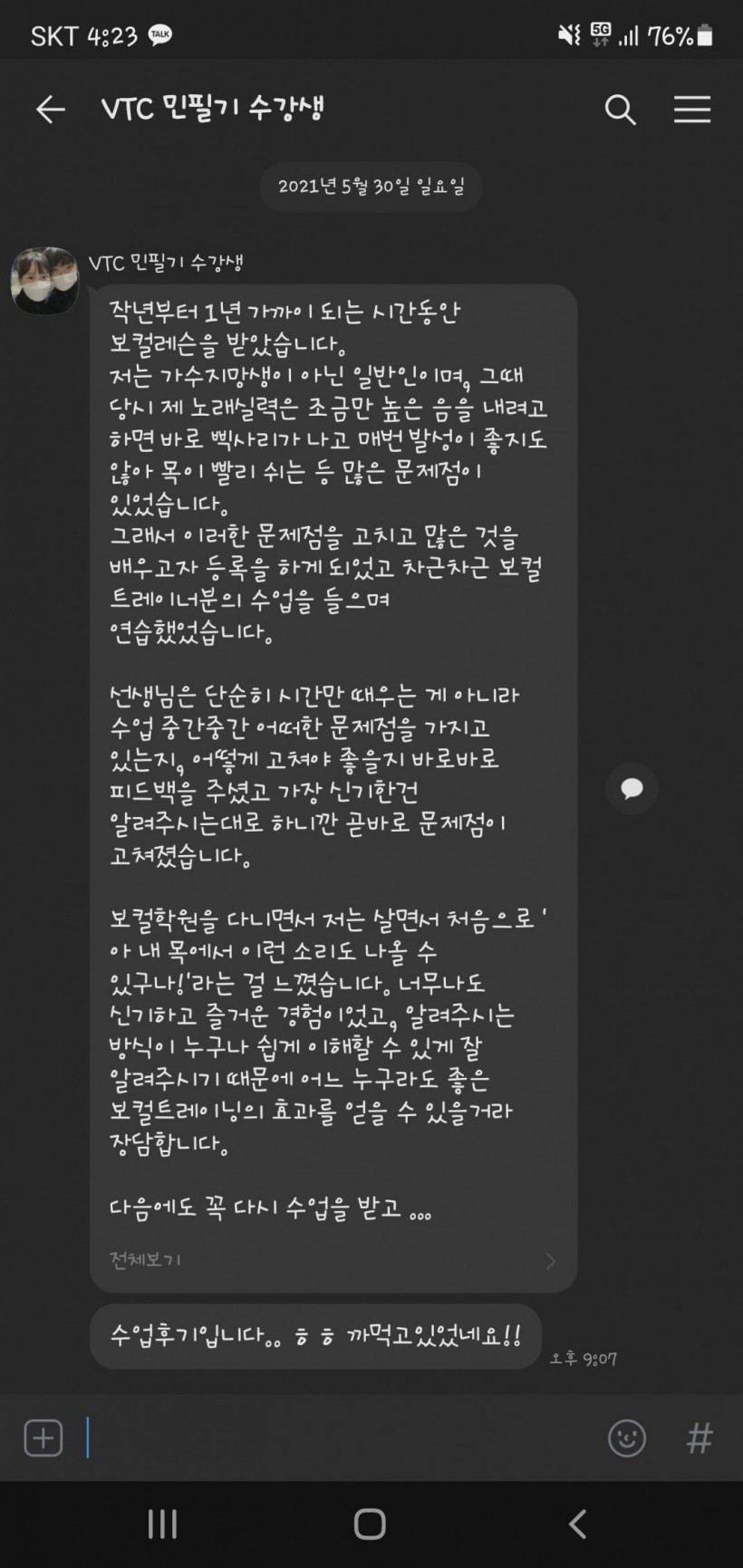Open the emoticon picker

(x=626, y=1438)
